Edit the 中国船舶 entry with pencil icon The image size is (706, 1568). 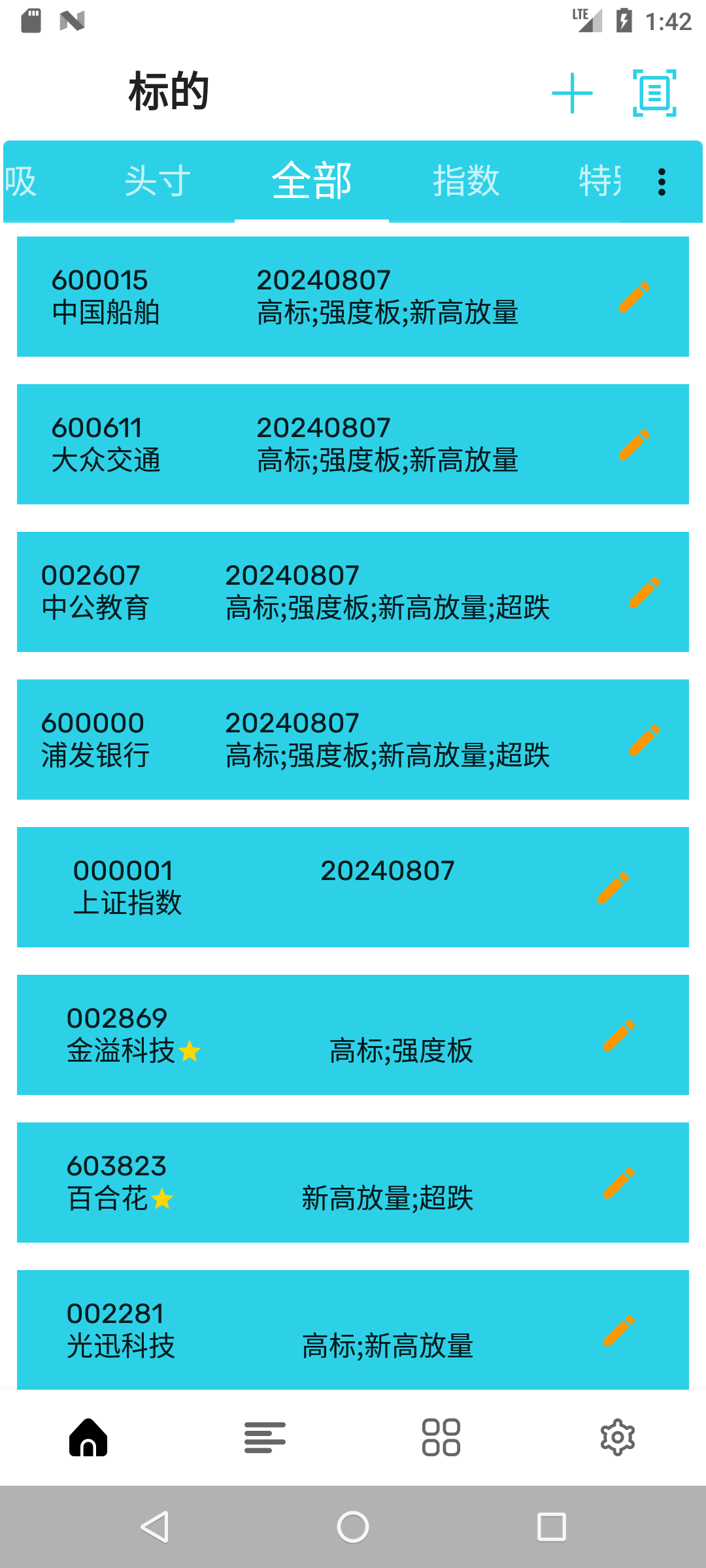click(x=634, y=297)
